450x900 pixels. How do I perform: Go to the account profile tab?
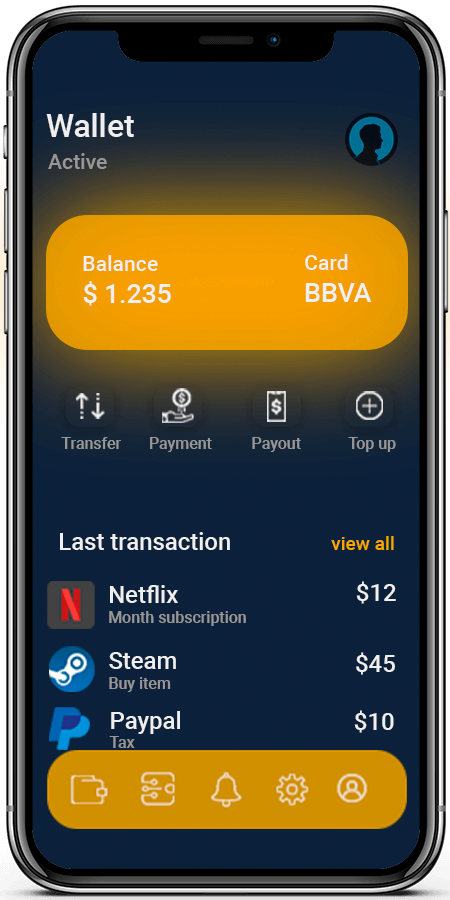pyautogui.click(x=352, y=788)
